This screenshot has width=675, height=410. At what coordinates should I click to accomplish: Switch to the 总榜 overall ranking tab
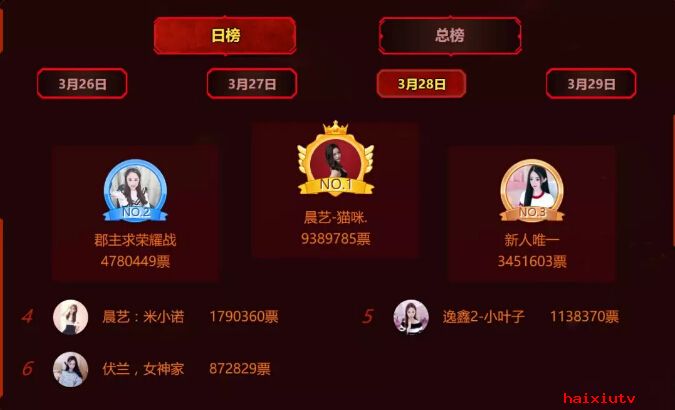[x=450, y=36]
